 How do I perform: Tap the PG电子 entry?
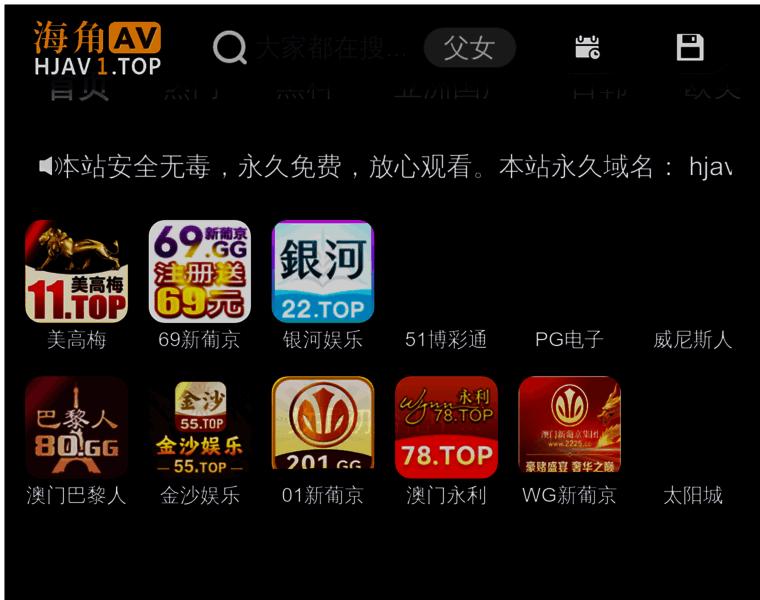coord(569,339)
